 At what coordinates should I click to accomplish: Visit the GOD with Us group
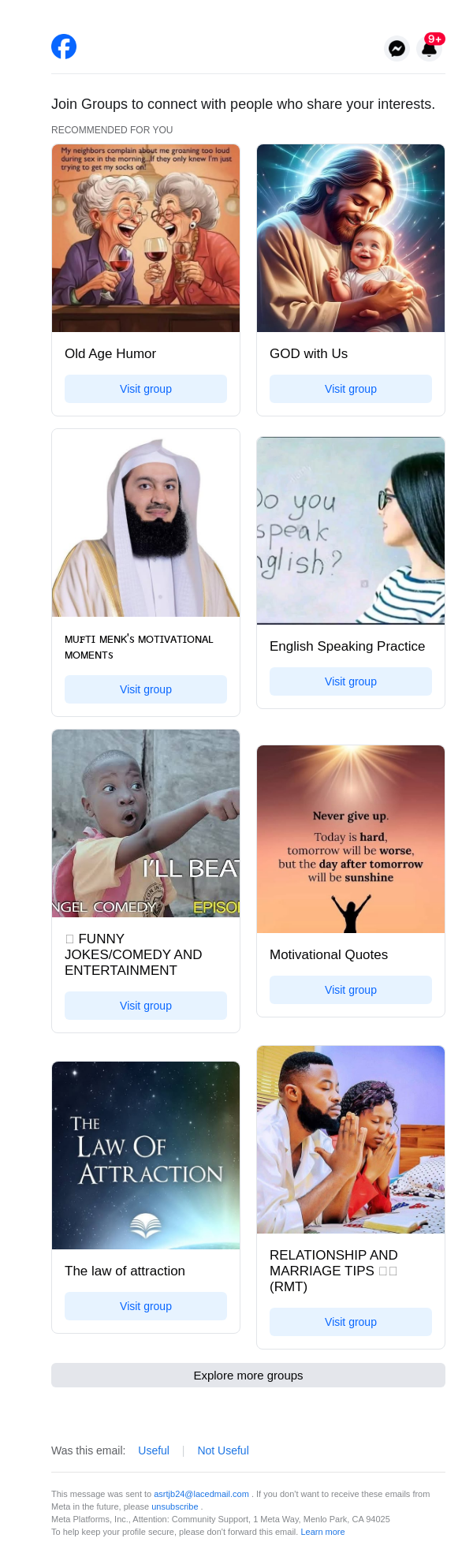pos(351,389)
